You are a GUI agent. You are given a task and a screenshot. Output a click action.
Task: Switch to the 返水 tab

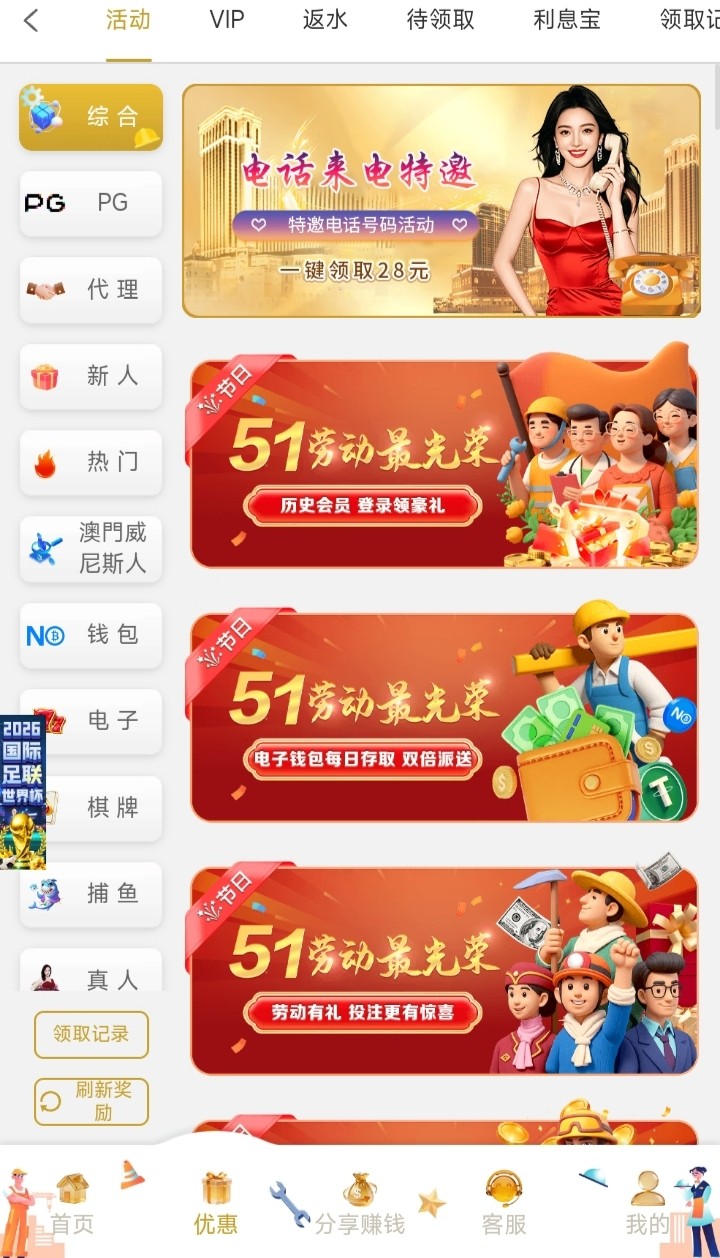(325, 20)
